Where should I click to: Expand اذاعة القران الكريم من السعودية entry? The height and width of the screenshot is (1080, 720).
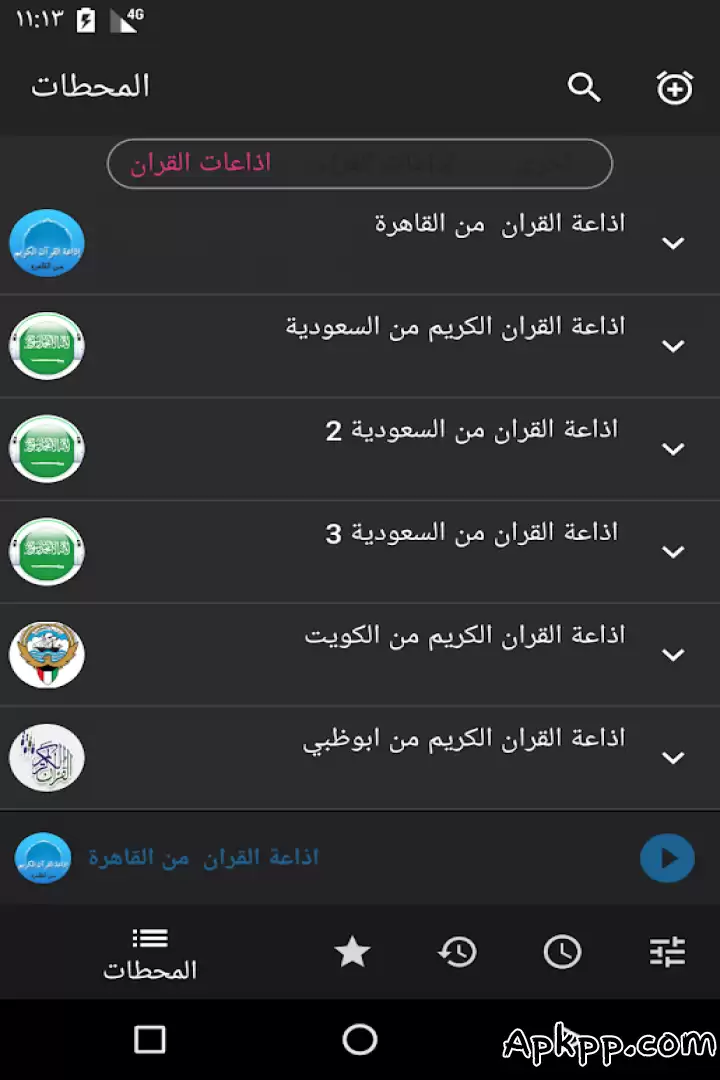pyautogui.click(x=672, y=347)
